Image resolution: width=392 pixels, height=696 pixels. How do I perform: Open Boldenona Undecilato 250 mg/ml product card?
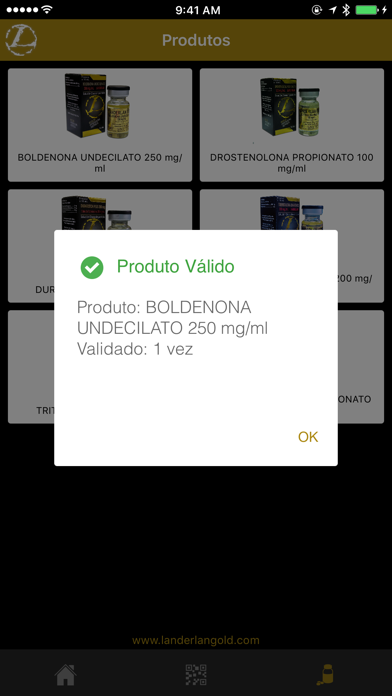[x=100, y=125]
